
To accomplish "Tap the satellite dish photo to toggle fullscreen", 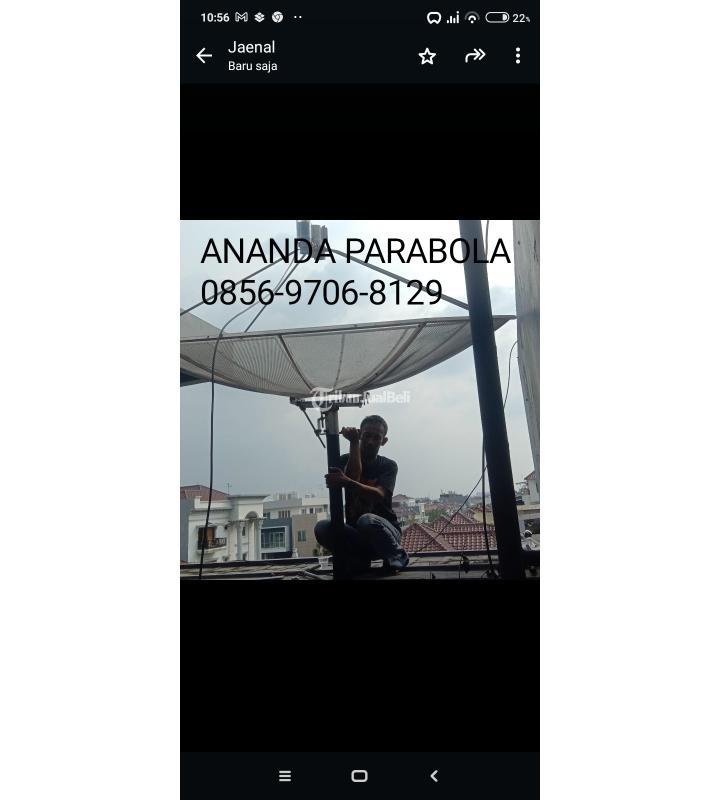I will [360, 430].
